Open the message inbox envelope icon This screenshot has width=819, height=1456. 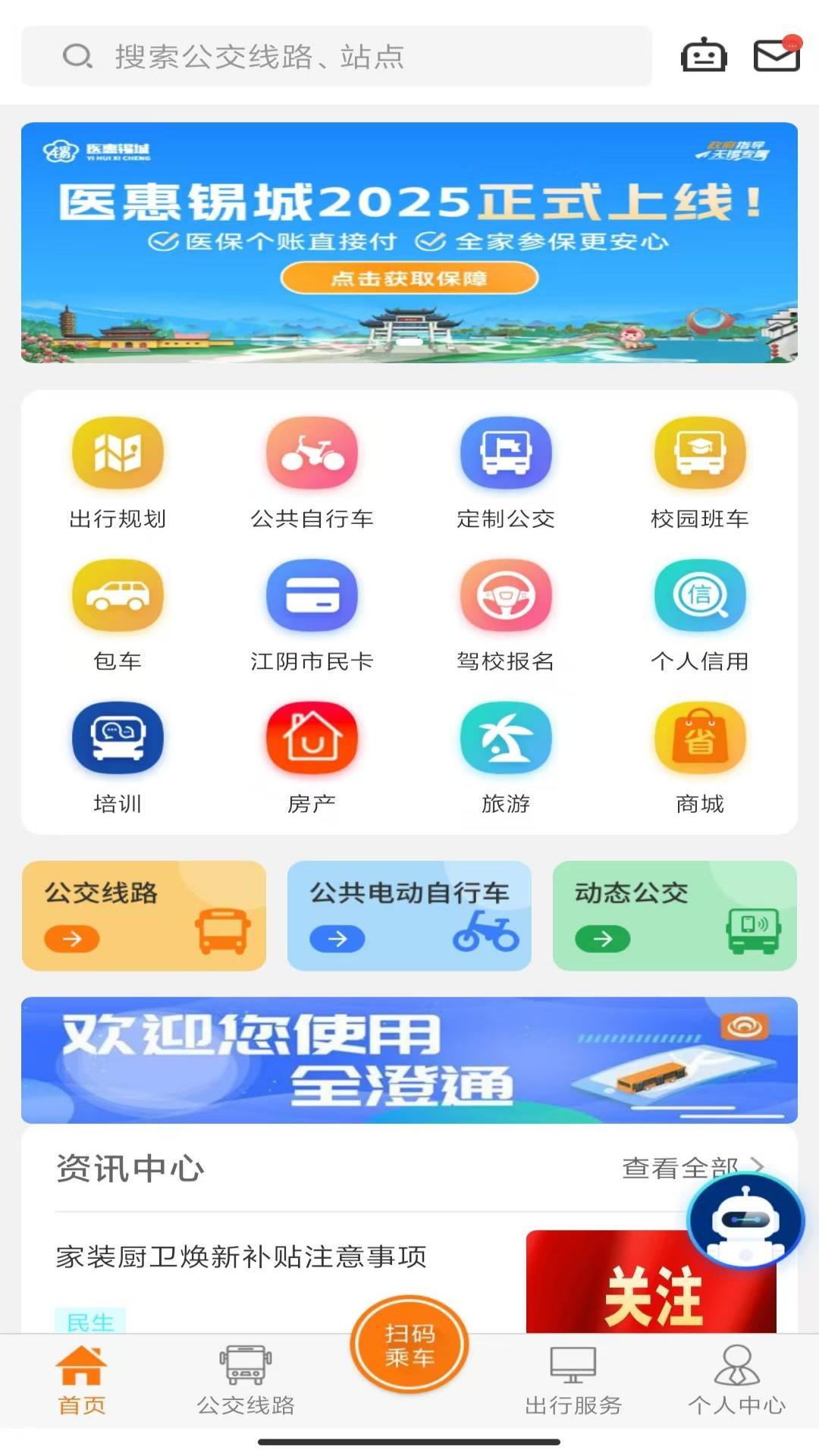[x=775, y=55]
